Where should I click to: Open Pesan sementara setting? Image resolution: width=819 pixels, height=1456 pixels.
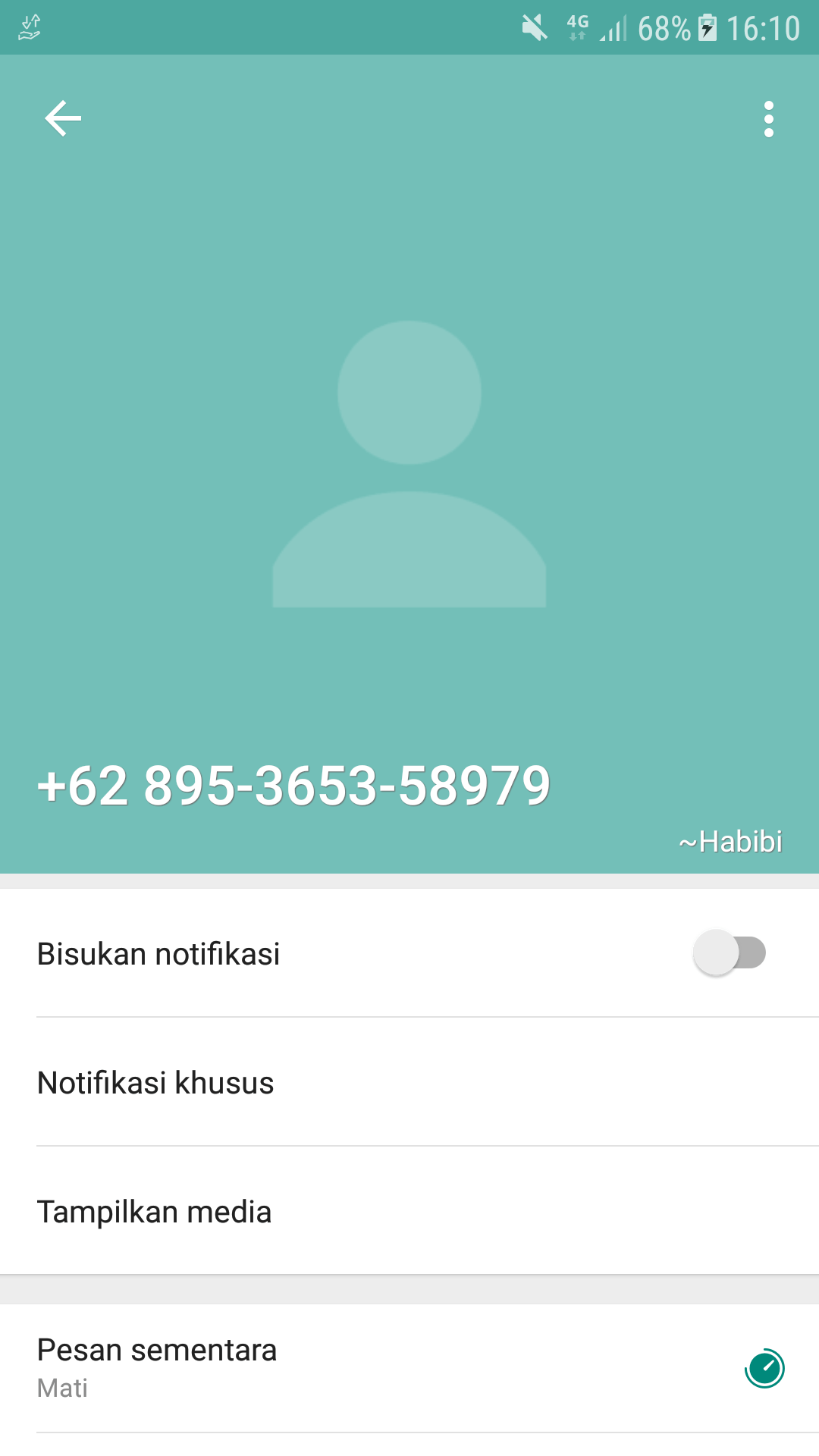point(157,1367)
